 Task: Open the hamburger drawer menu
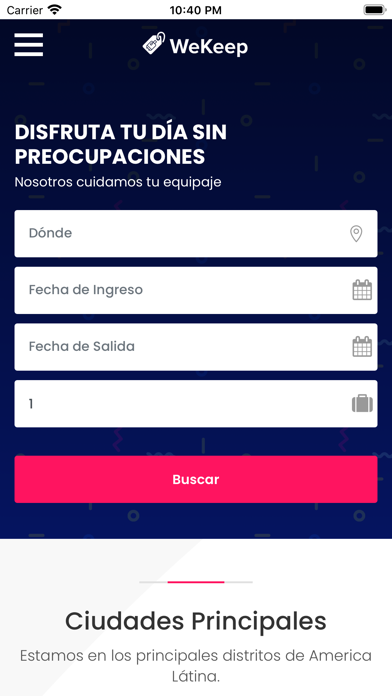pos(28,45)
